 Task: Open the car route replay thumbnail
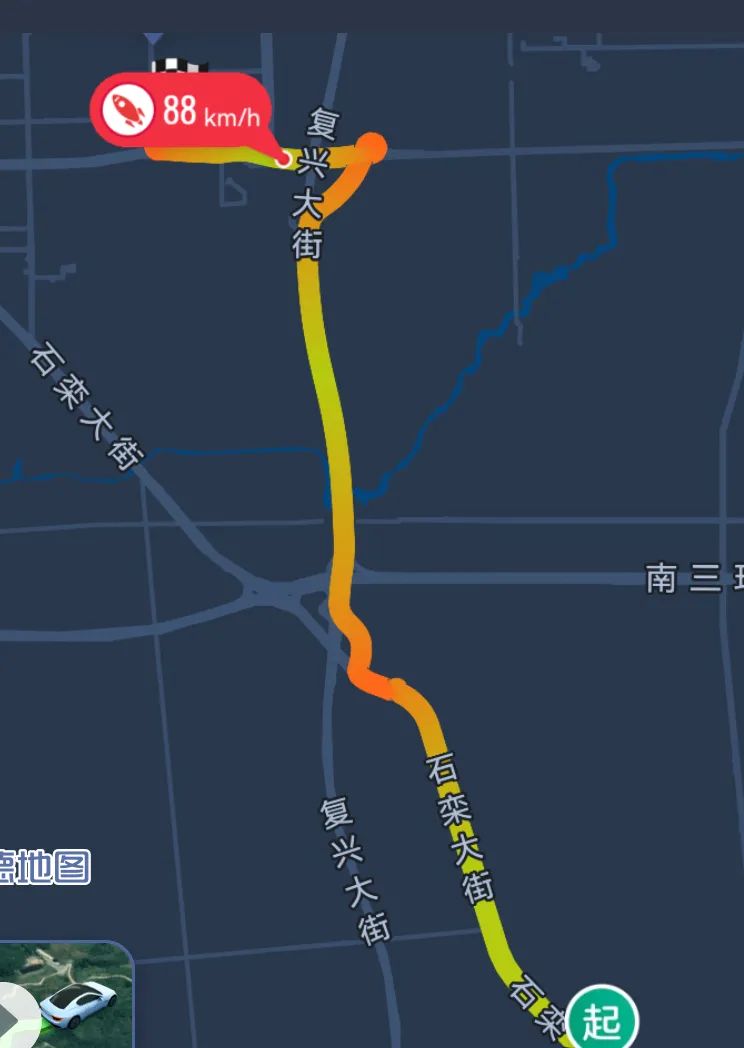[80, 995]
